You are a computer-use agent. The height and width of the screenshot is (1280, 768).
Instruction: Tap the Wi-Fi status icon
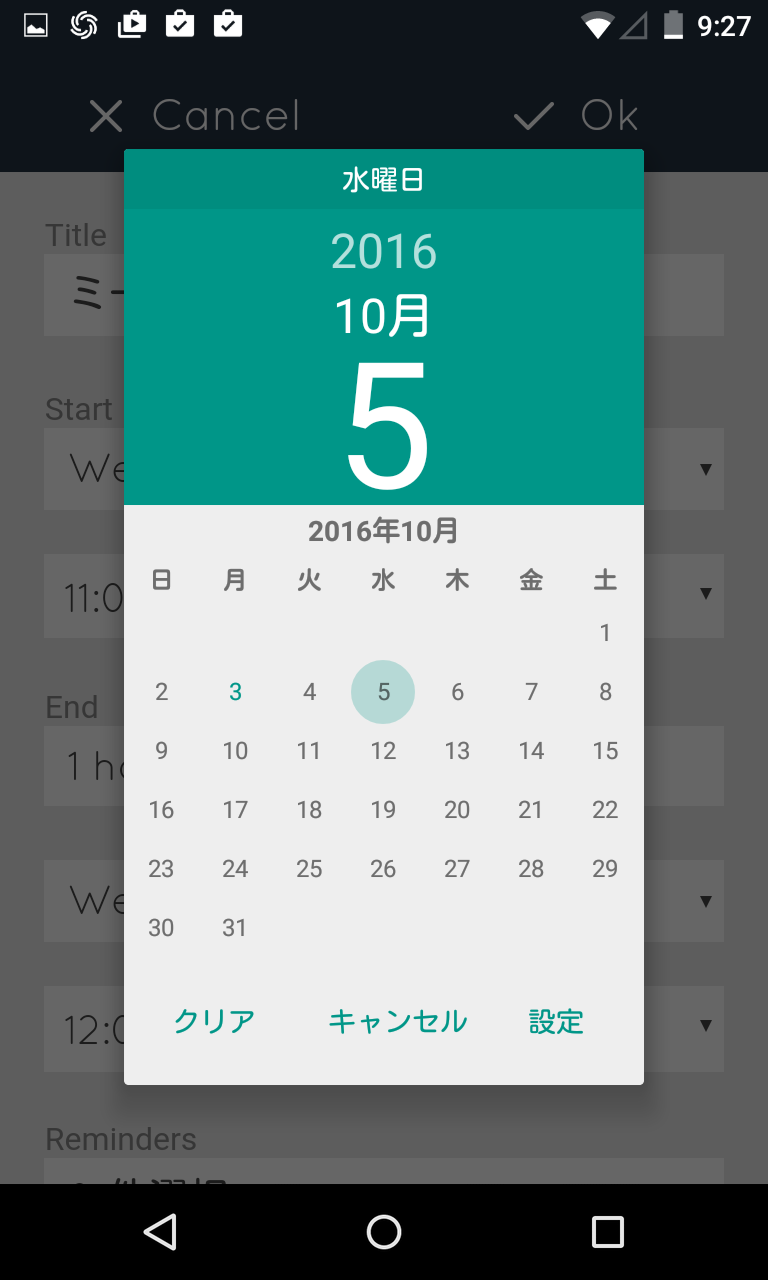pyautogui.click(x=599, y=26)
